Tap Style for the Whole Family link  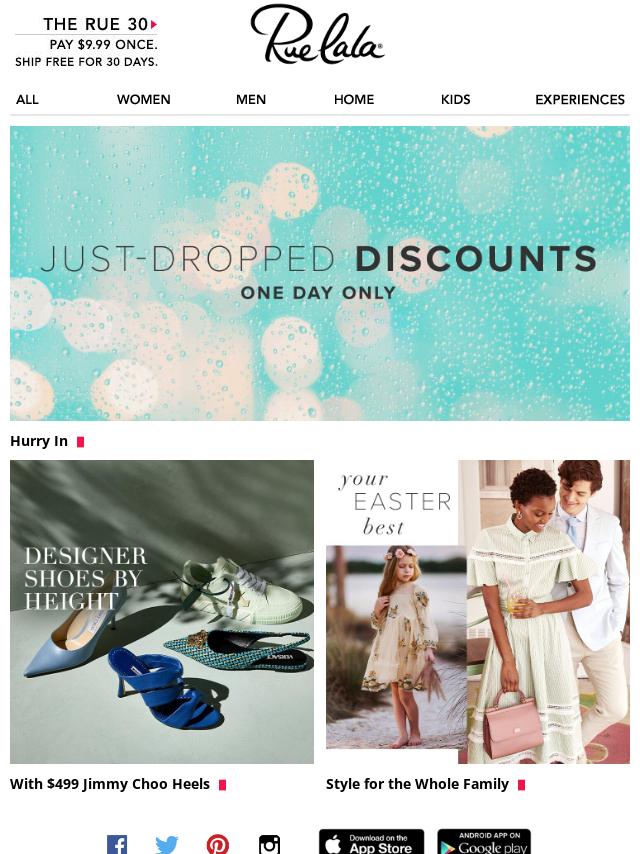[418, 784]
